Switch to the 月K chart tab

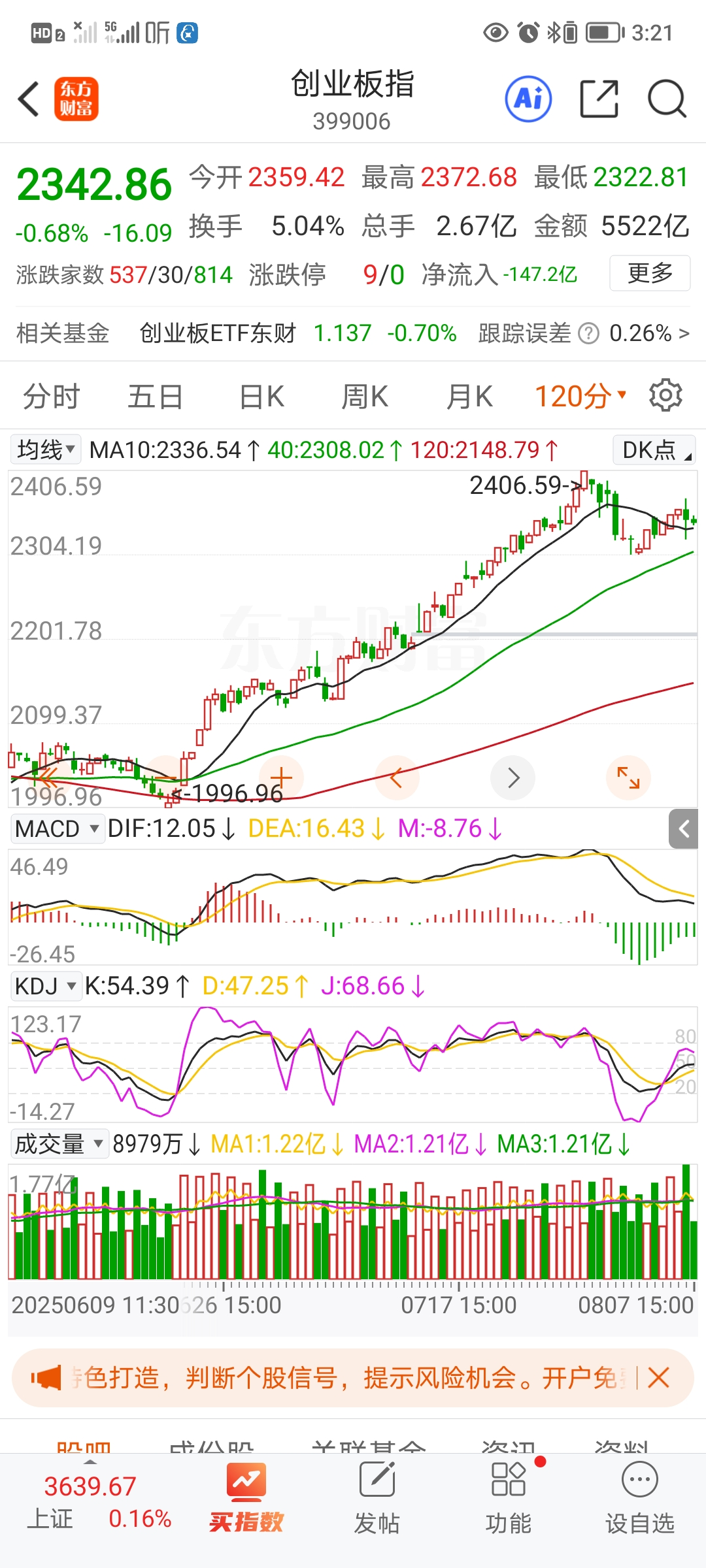coord(469,397)
